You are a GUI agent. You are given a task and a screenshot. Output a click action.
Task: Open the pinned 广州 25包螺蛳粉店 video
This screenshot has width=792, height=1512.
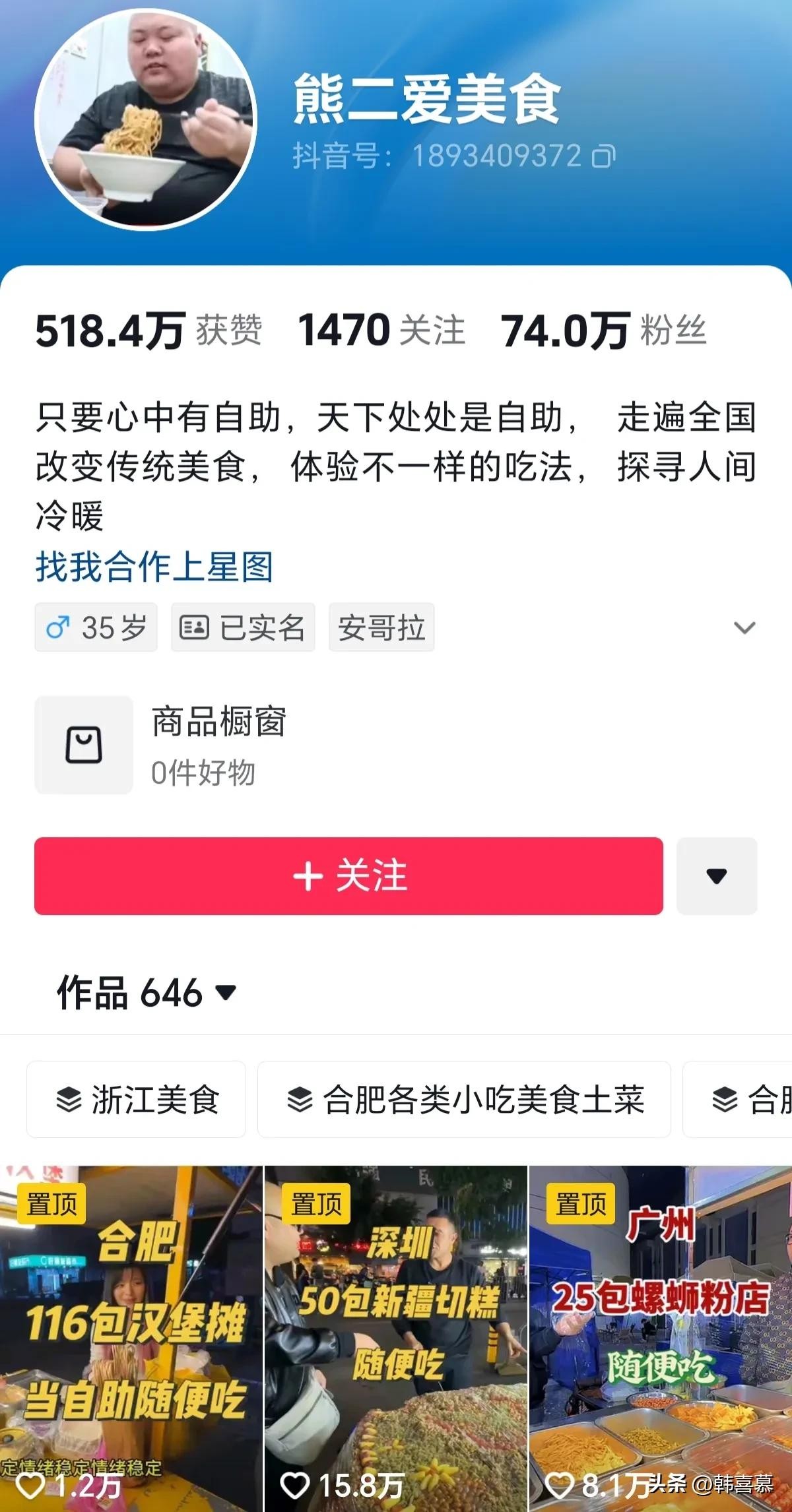coord(660,1339)
